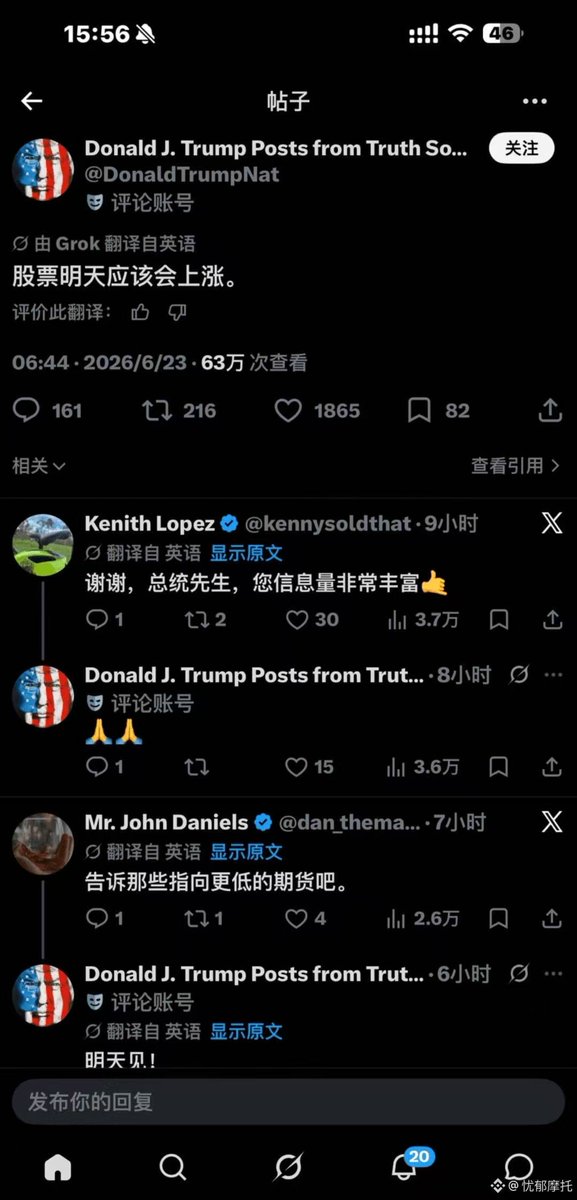Like Mr. John Daniels's reply
This screenshot has height=1200, width=577.
(x=306, y=918)
